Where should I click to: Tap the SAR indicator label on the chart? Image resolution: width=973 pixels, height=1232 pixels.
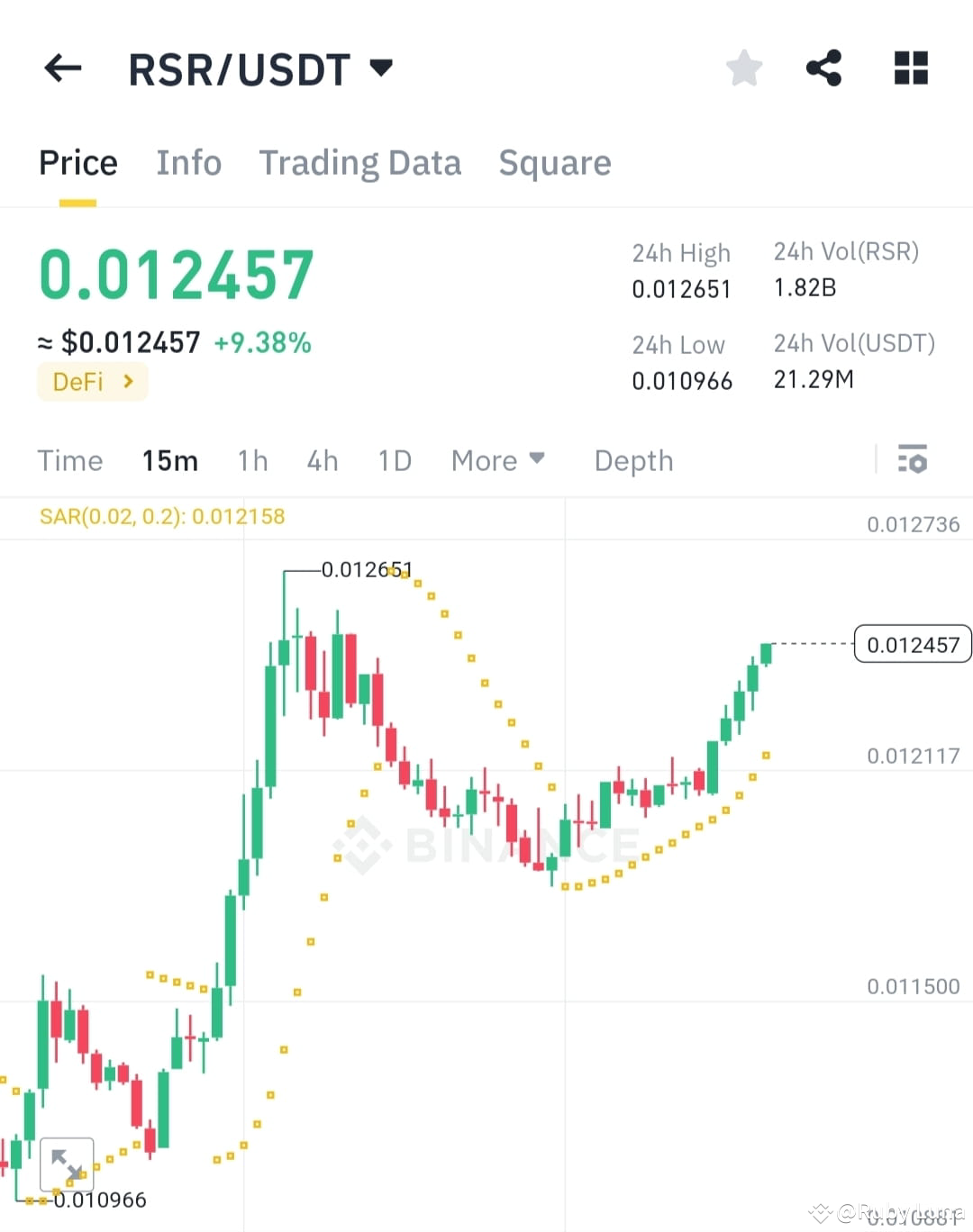pyautogui.click(x=162, y=516)
